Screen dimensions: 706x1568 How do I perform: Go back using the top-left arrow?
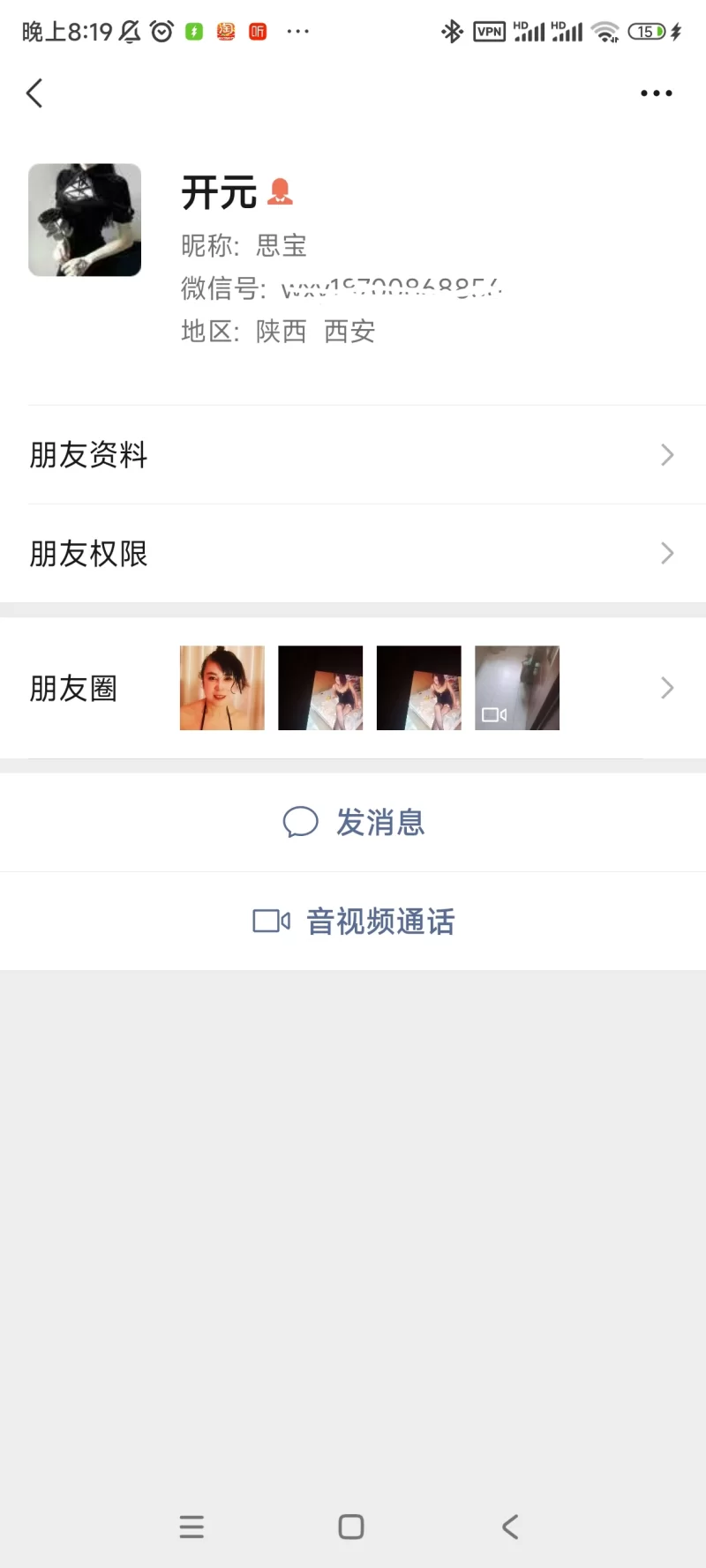[35, 93]
